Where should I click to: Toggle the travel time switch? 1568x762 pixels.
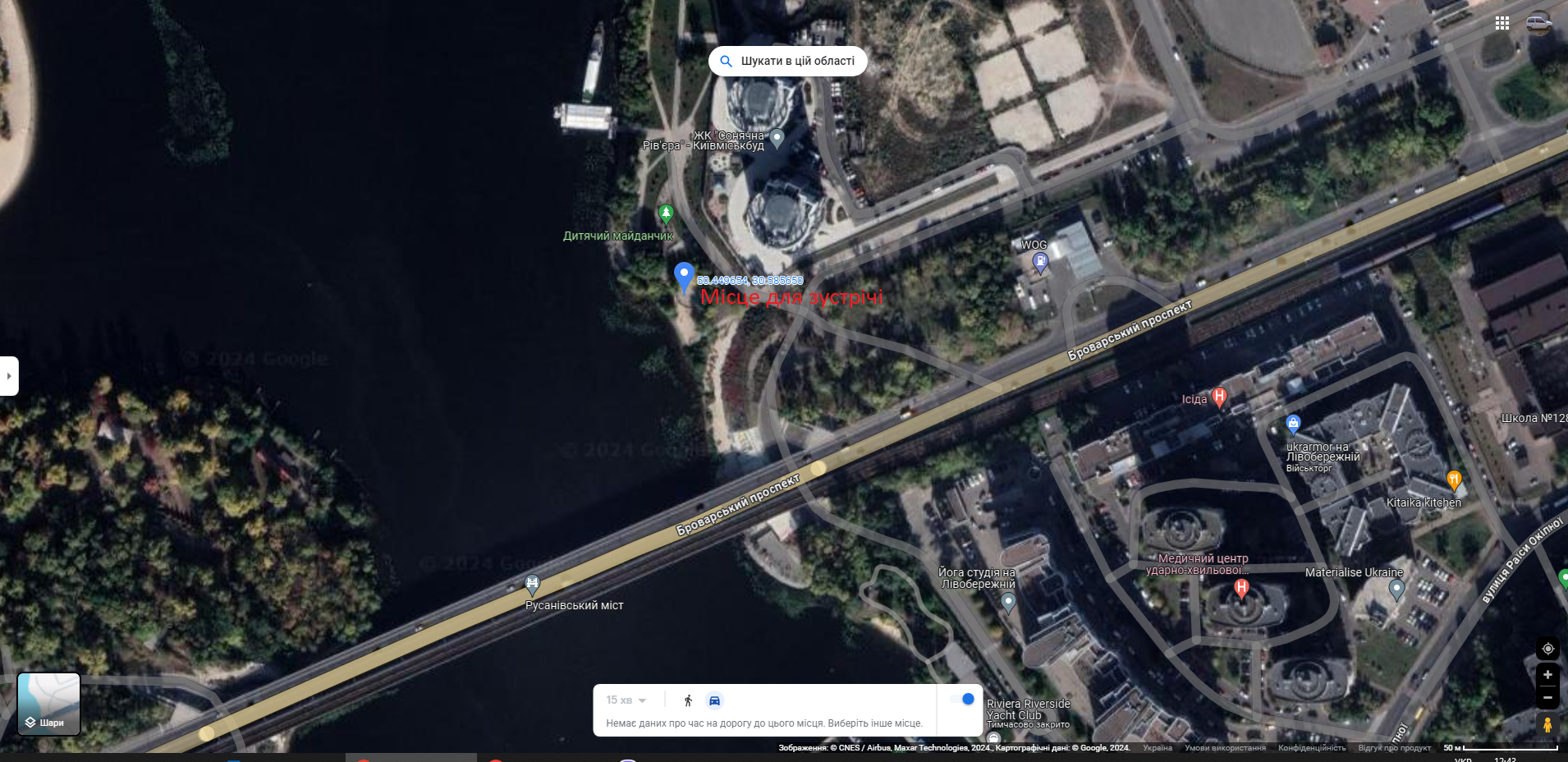coord(962,699)
